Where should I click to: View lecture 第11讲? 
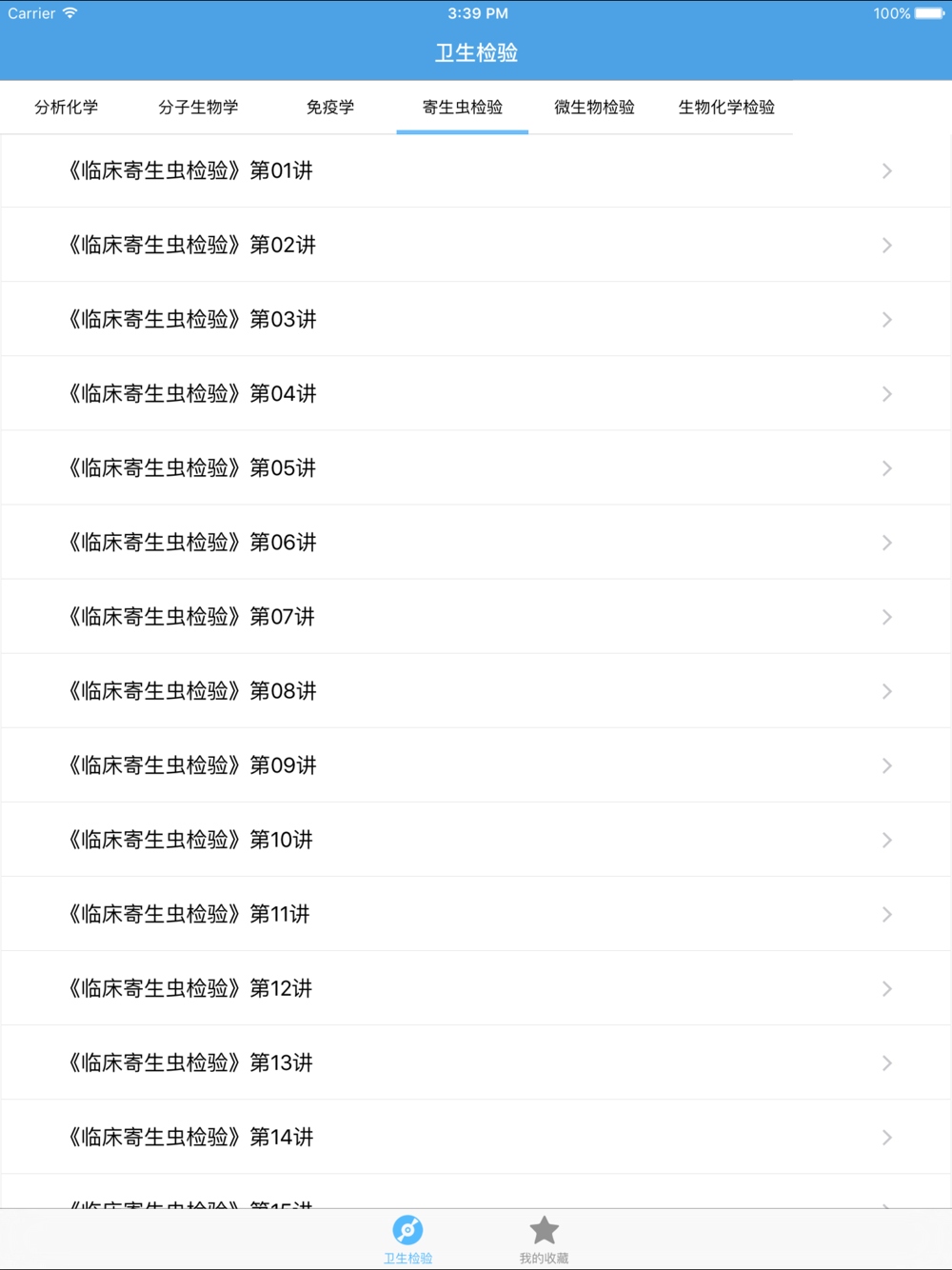click(x=476, y=914)
